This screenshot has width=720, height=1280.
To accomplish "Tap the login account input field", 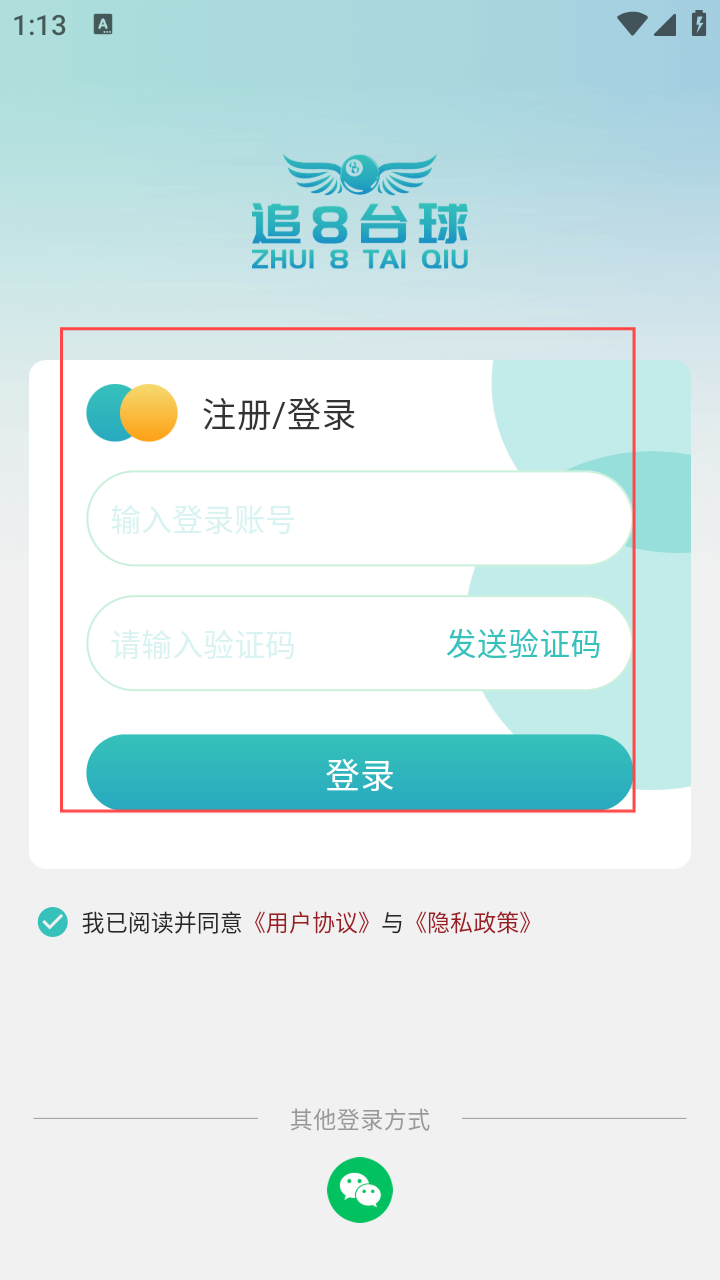I will pos(359,519).
